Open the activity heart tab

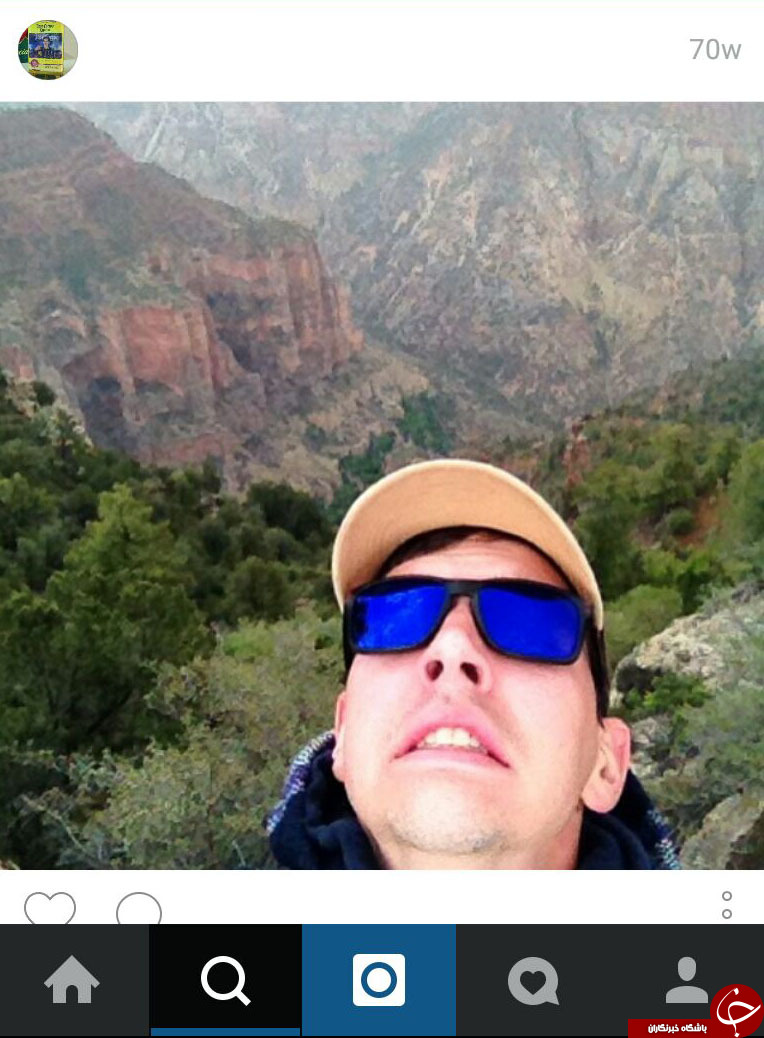tap(533, 980)
